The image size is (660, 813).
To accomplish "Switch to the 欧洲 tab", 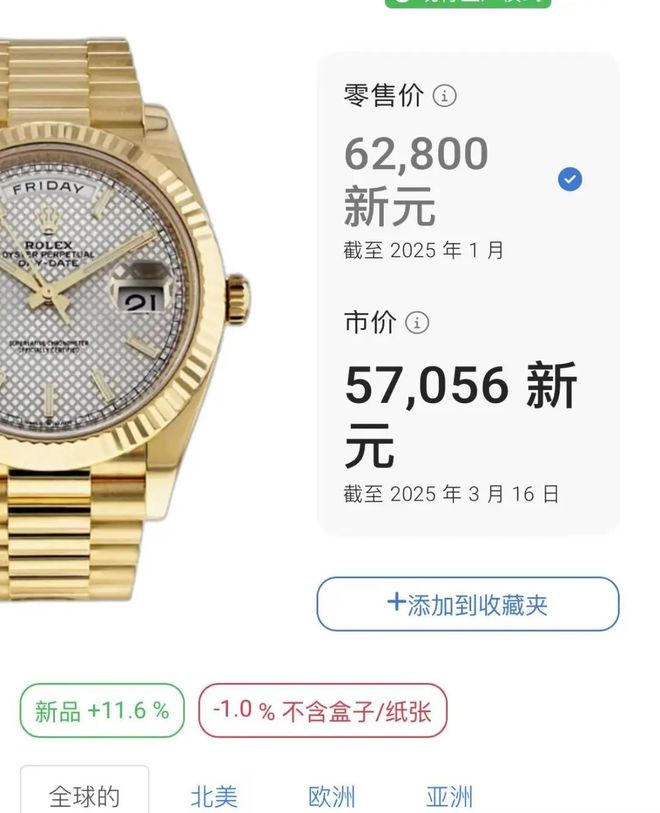I will [332, 796].
